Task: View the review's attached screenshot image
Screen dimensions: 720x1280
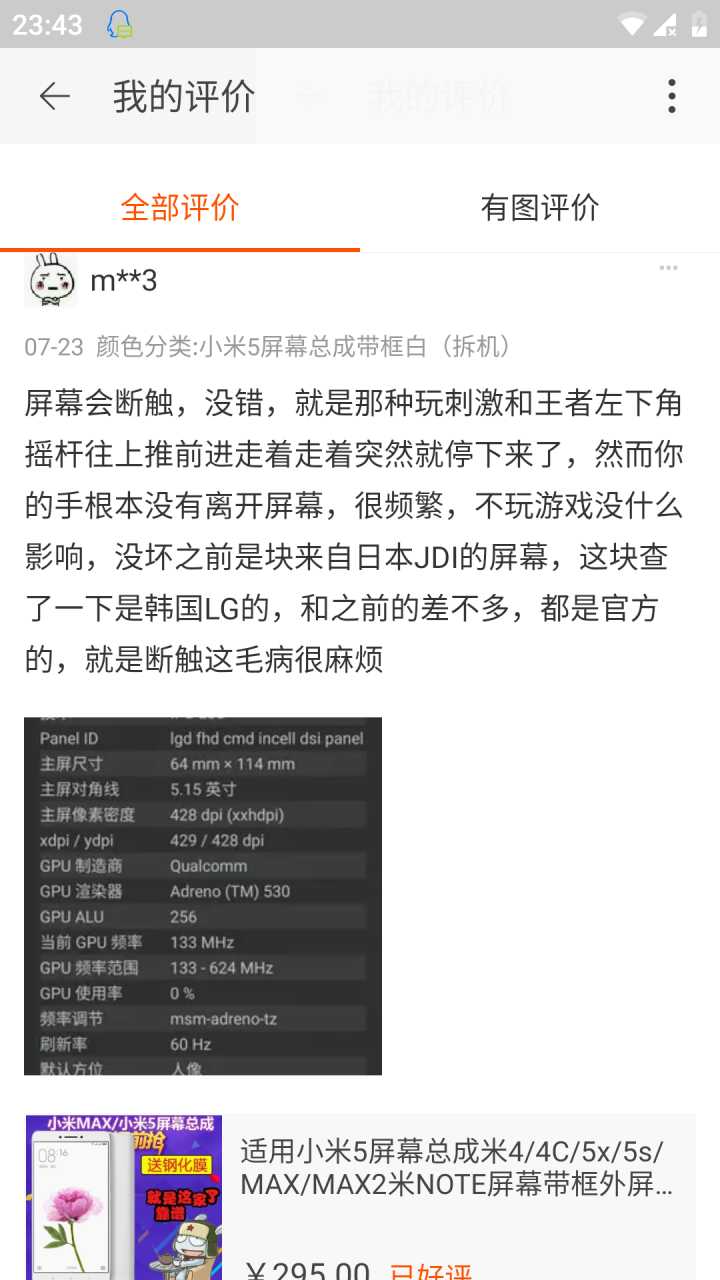Action: click(203, 896)
